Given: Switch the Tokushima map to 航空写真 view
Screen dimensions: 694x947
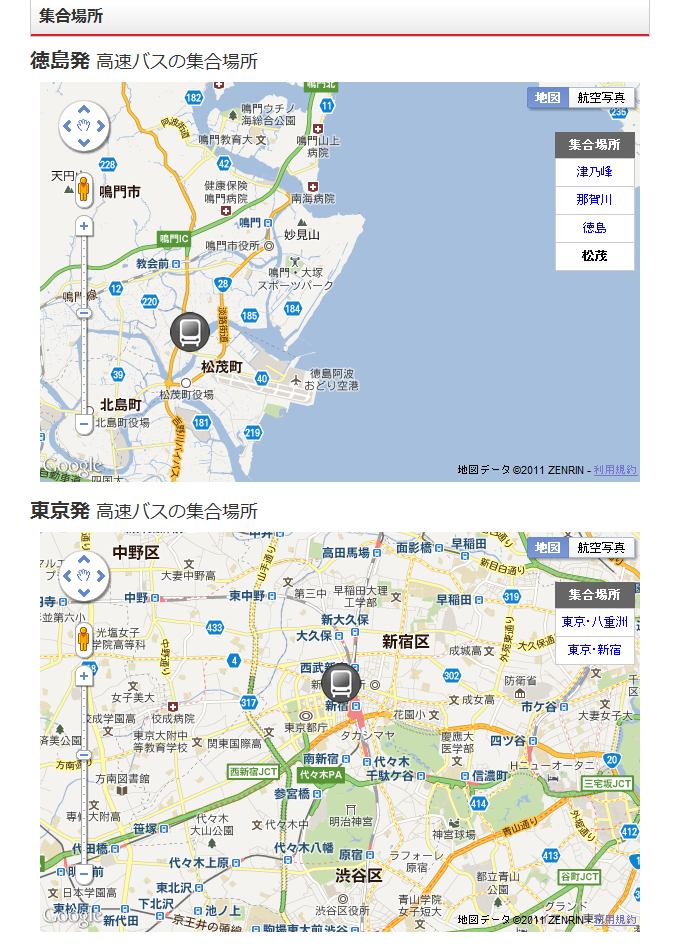Looking at the screenshot, I should [601, 98].
